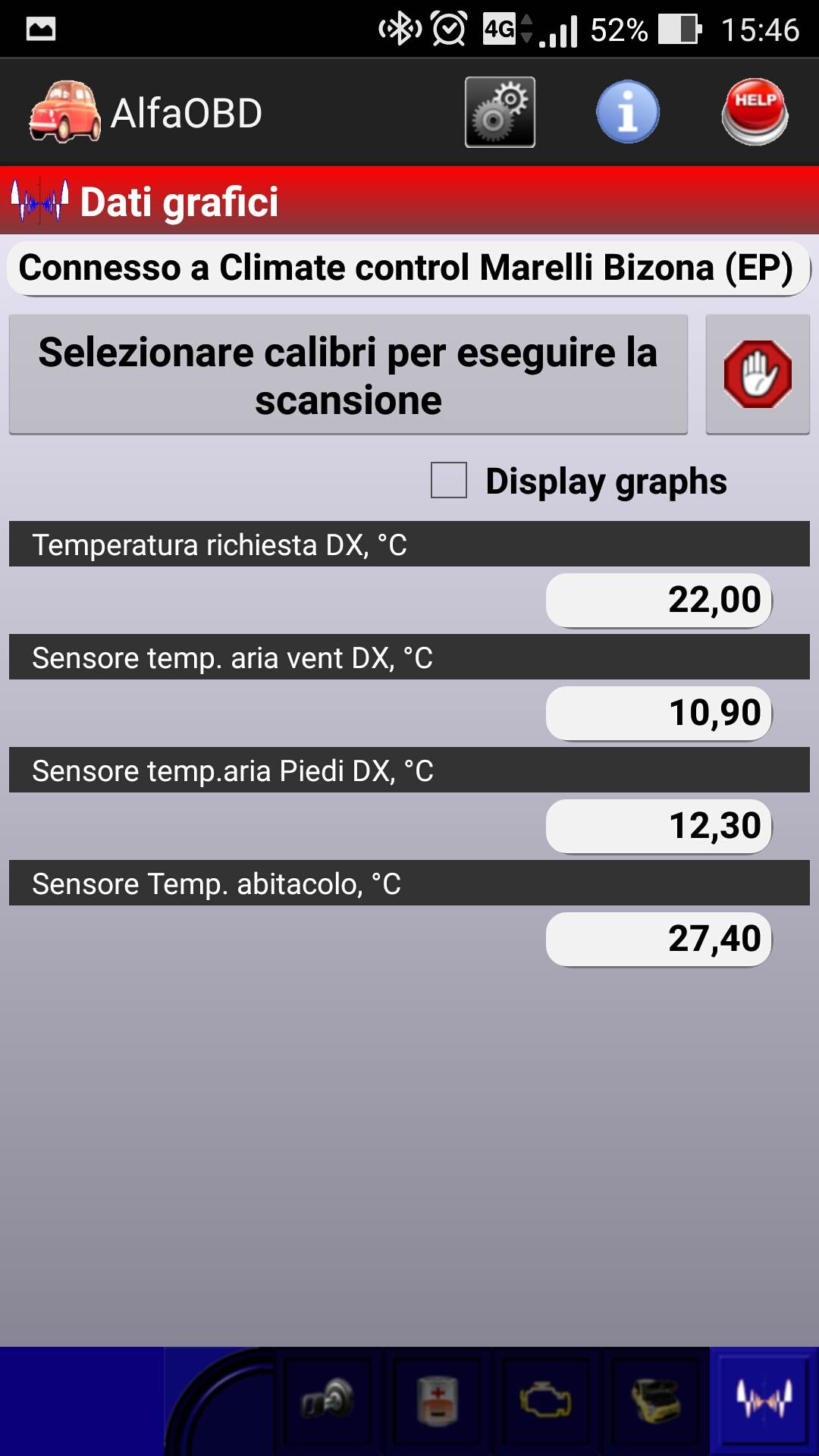This screenshot has width=819, height=1456.
Task: Stop the scan with the red hand icon
Action: [758, 375]
